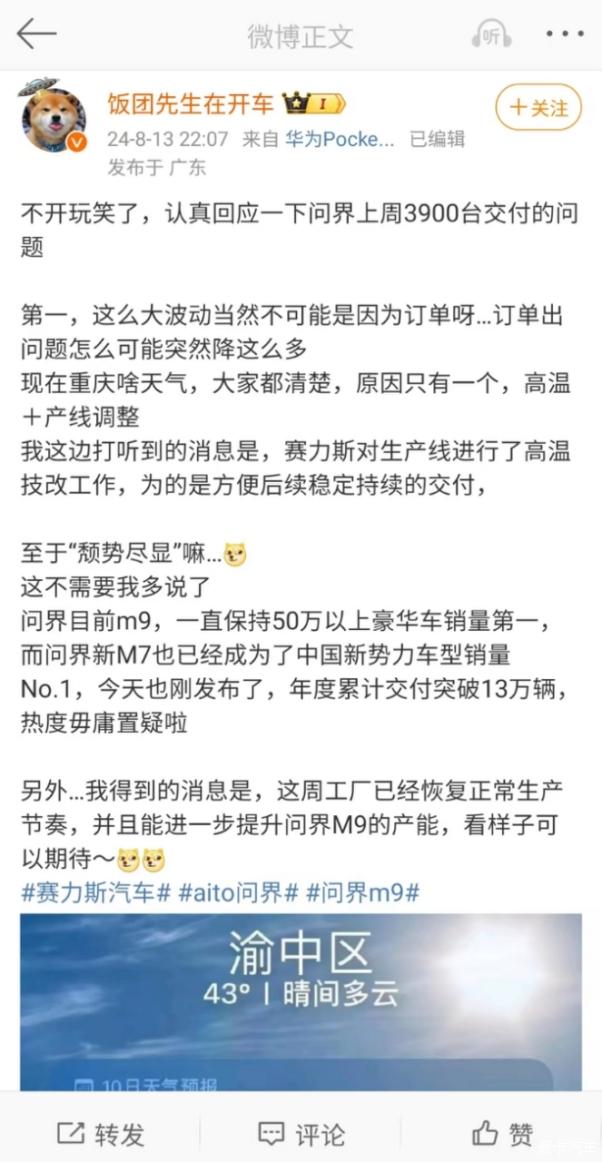
Task: Follow with the +关注 button
Action: (538, 108)
